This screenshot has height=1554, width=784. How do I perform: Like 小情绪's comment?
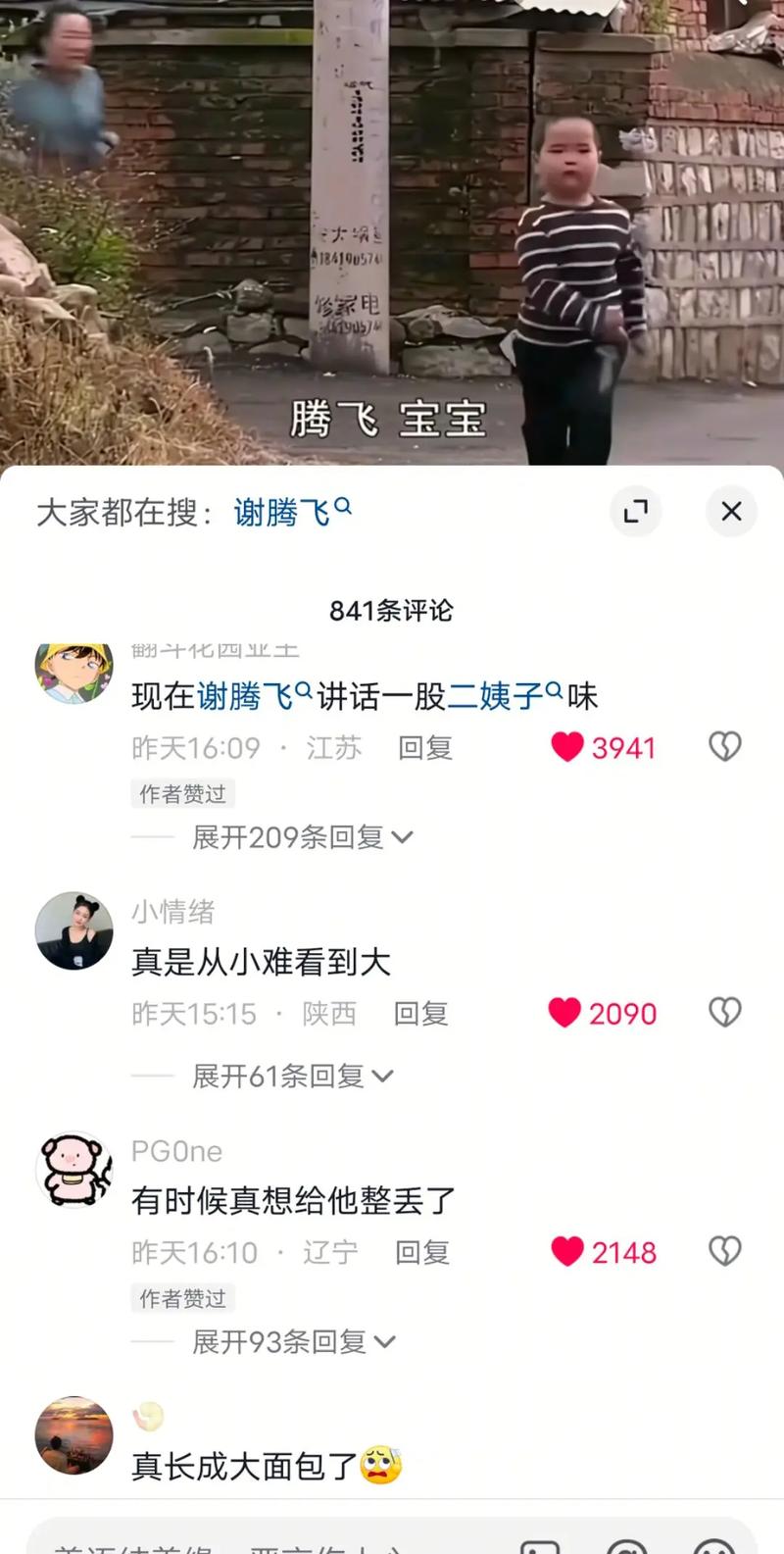[564, 1013]
